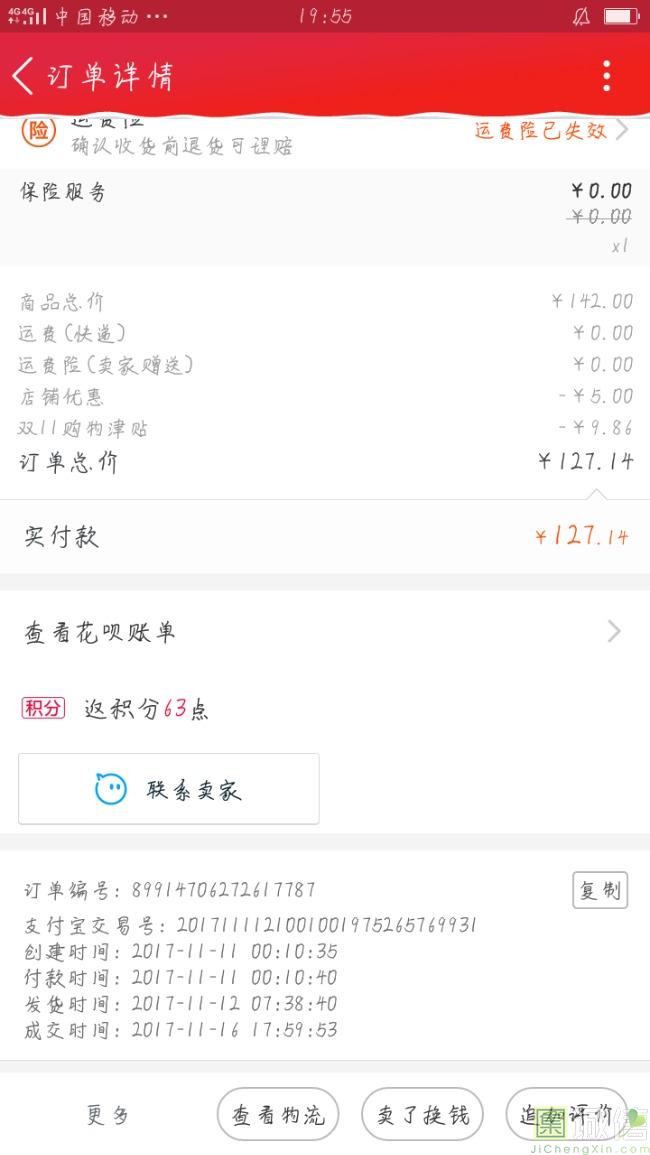Open 更多 options
650x1155 pixels.
[x=108, y=1115]
